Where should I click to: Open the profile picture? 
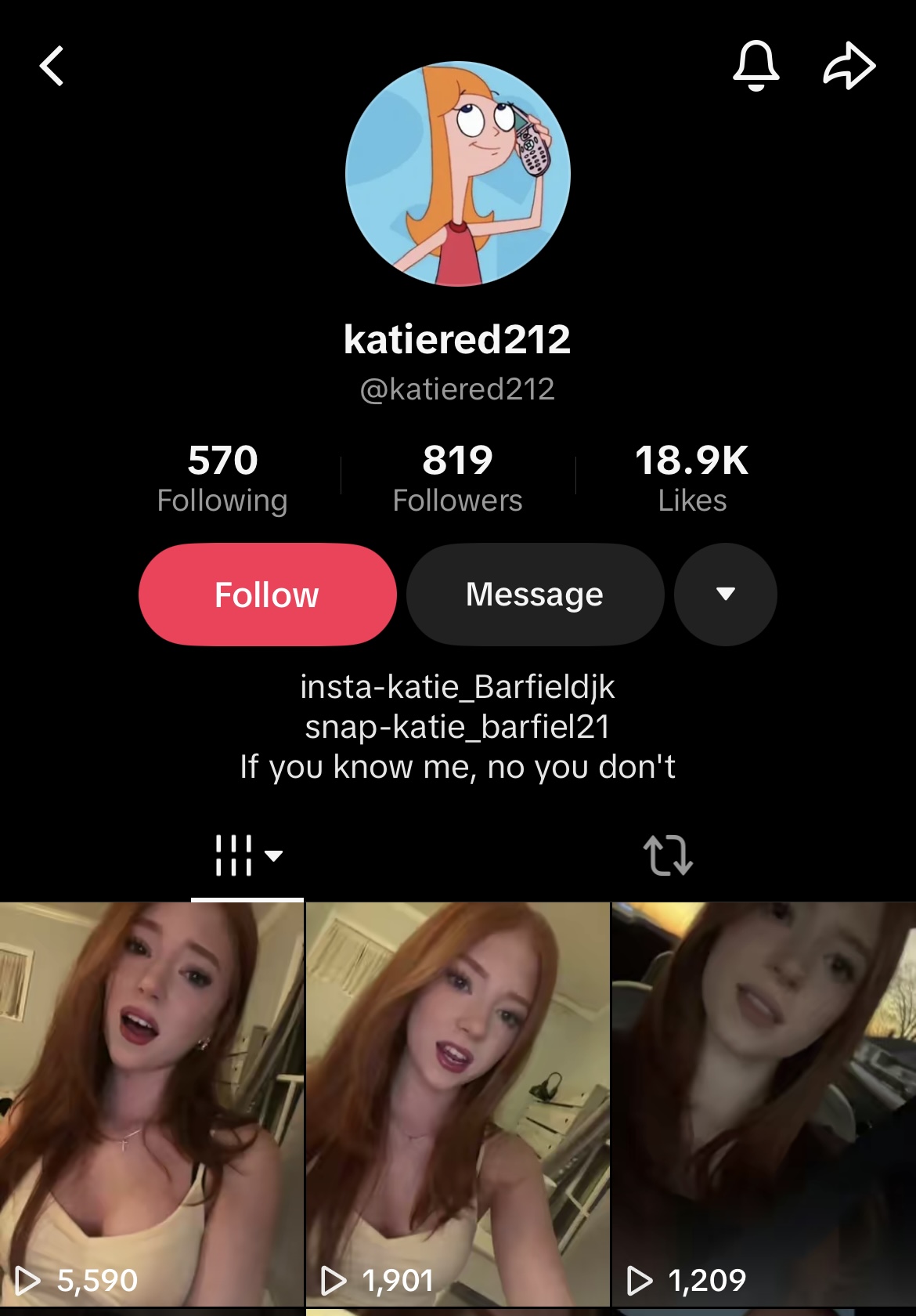click(x=458, y=174)
